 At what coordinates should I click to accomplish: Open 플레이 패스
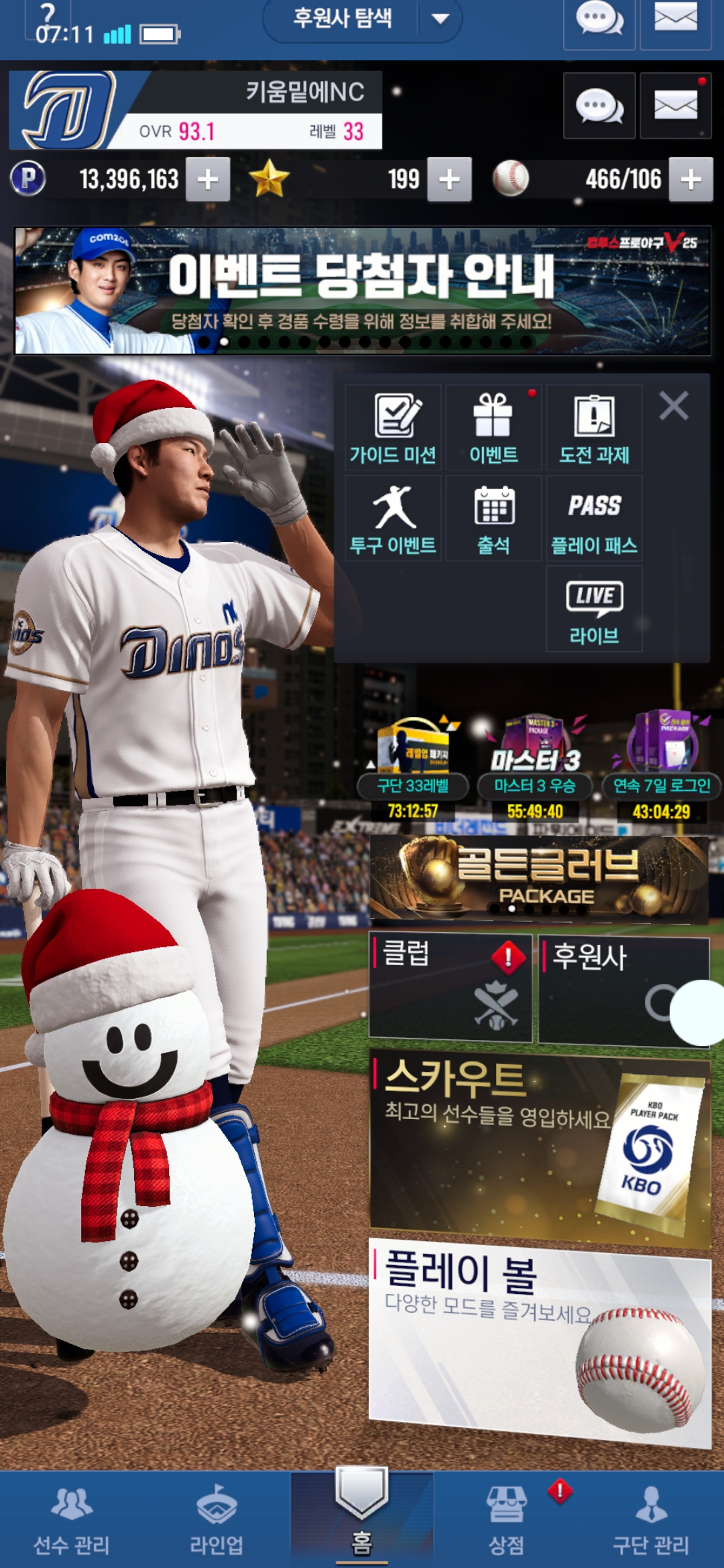[x=594, y=518]
